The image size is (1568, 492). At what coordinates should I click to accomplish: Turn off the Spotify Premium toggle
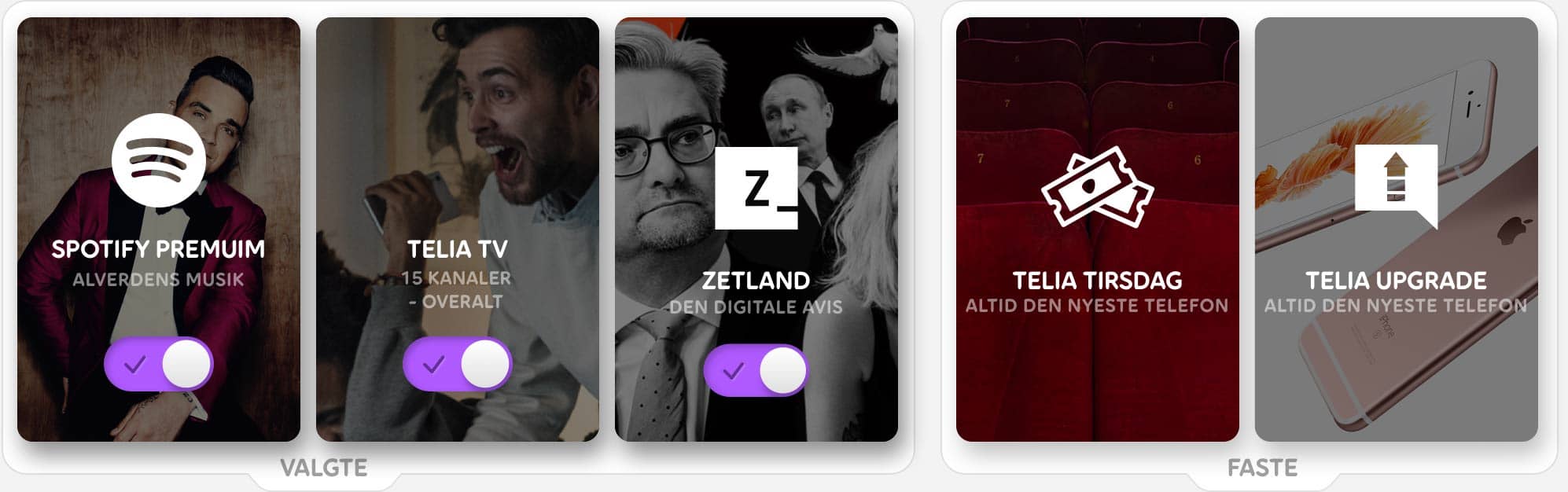tap(158, 364)
